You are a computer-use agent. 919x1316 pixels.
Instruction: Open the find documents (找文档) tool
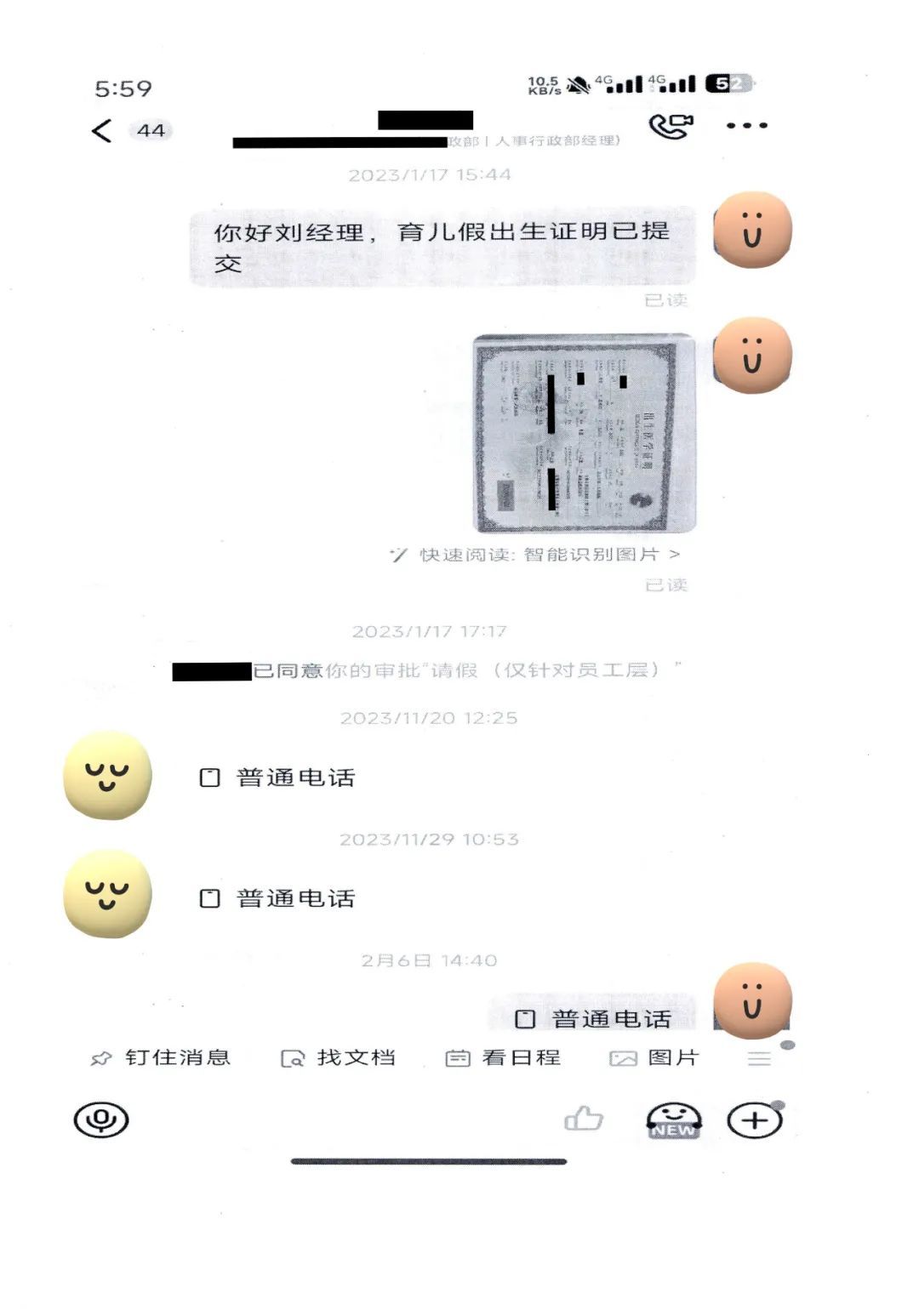click(x=340, y=1057)
